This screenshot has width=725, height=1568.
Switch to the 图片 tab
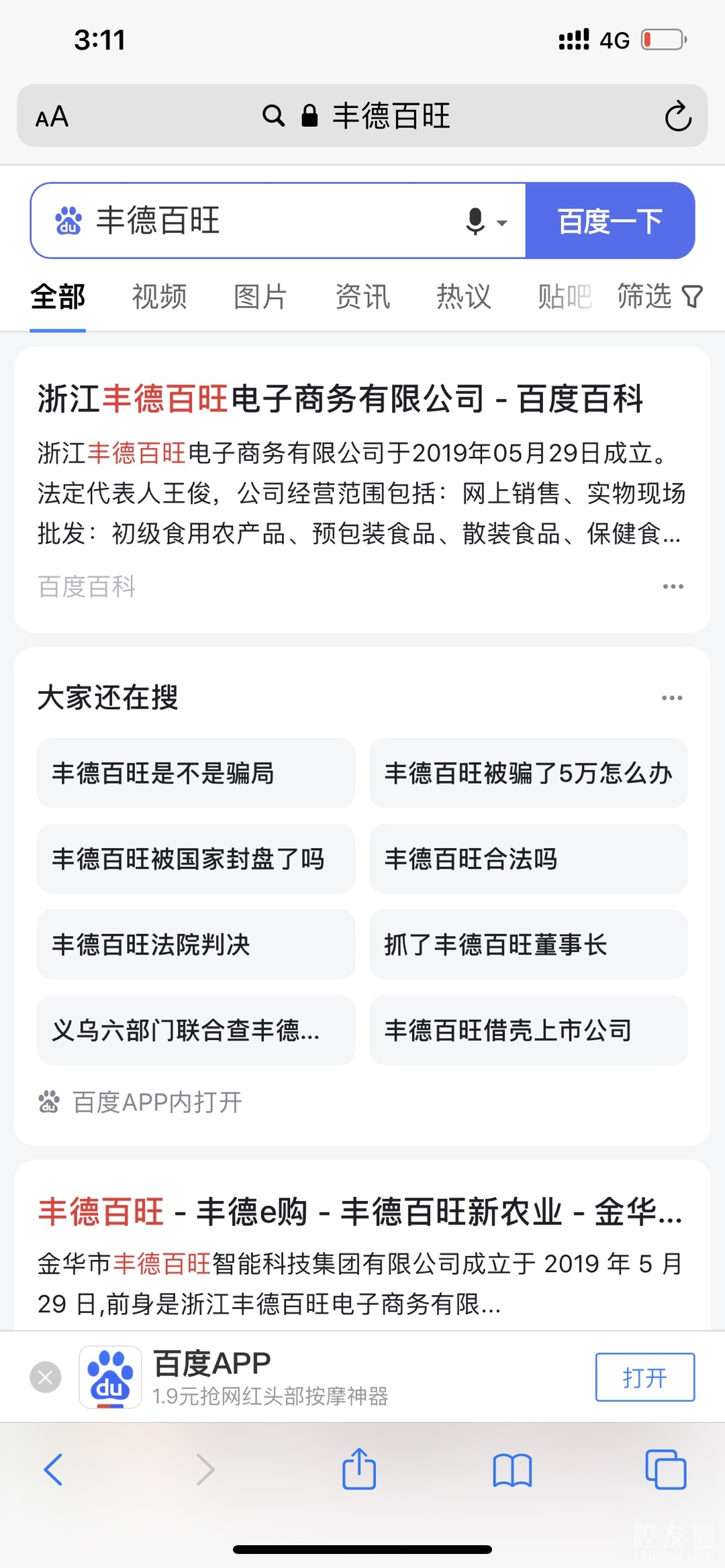[260, 297]
